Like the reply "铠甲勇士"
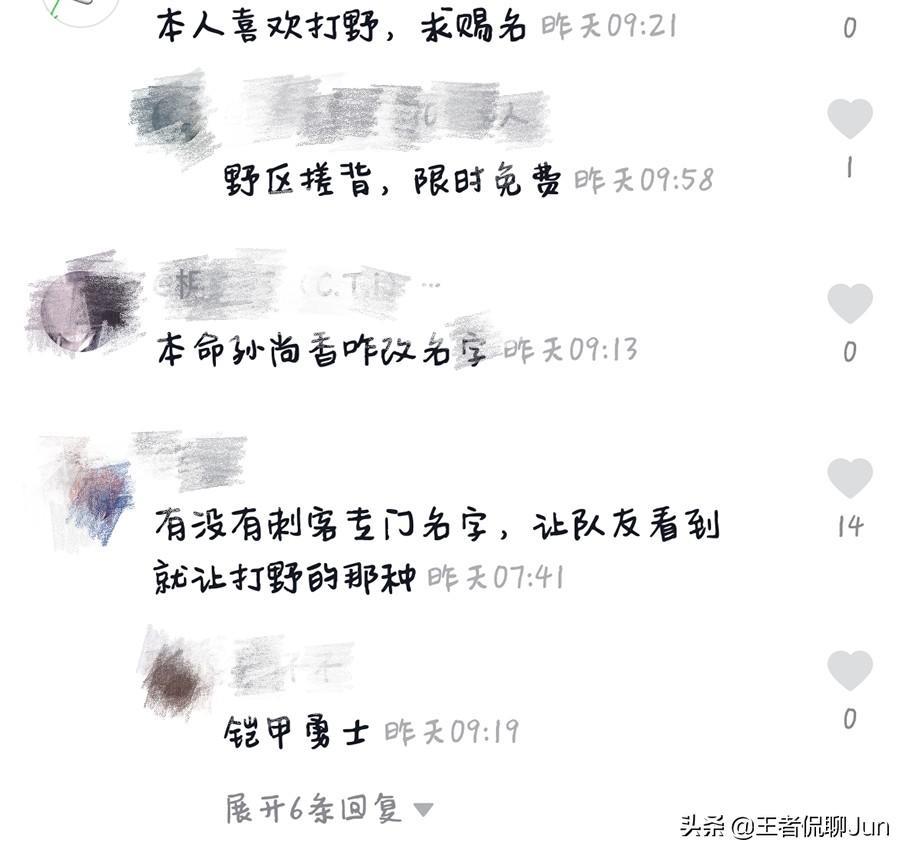Screen dimensions: 911x859 [x=849, y=670]
